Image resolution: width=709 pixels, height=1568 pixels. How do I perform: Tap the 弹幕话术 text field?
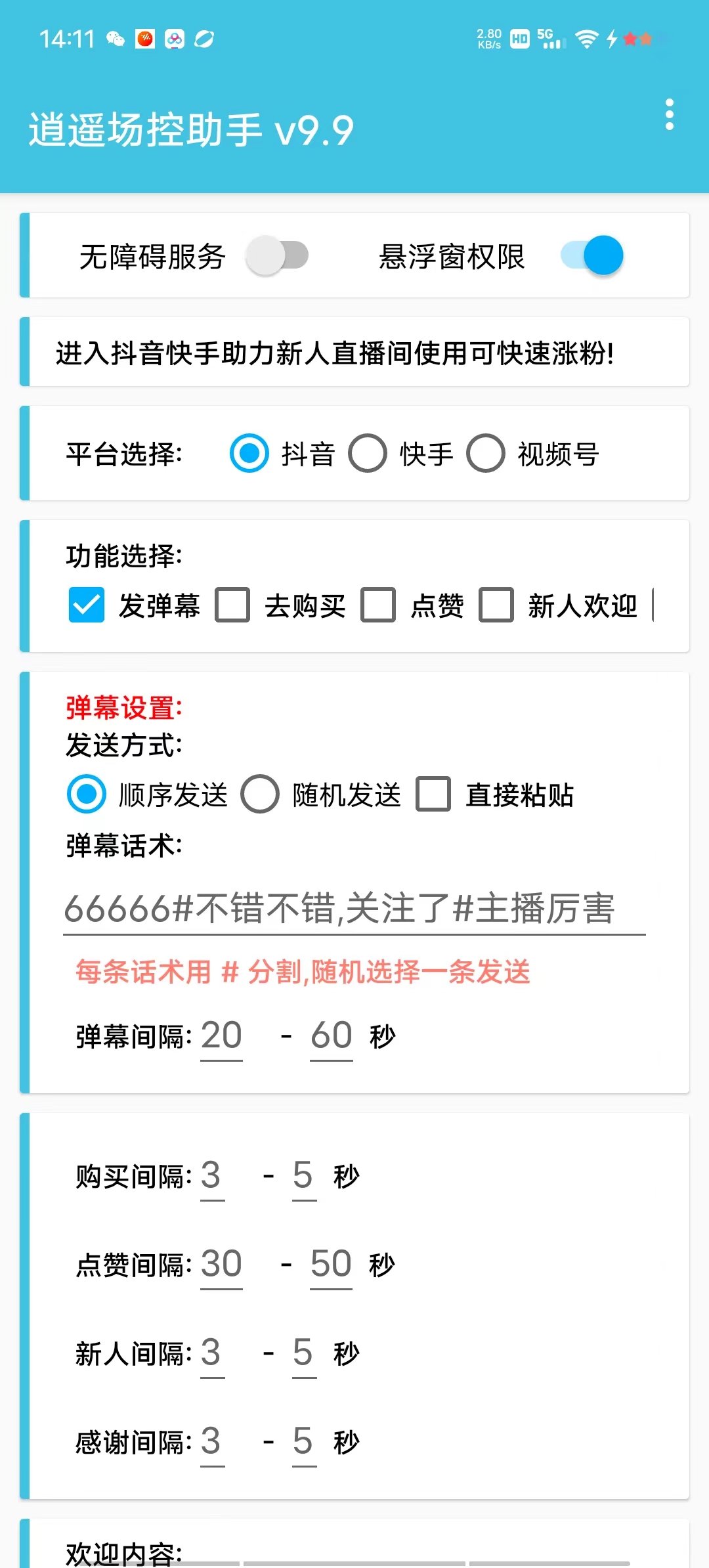click(x=354, y=909)
